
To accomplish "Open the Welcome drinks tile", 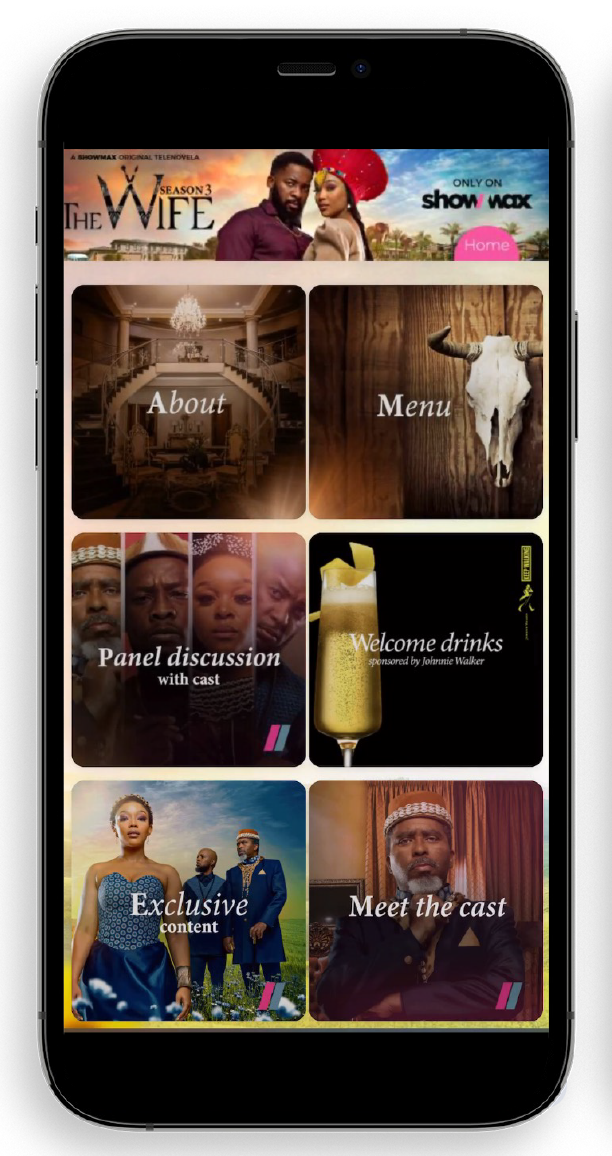I will tap(426, 650).
